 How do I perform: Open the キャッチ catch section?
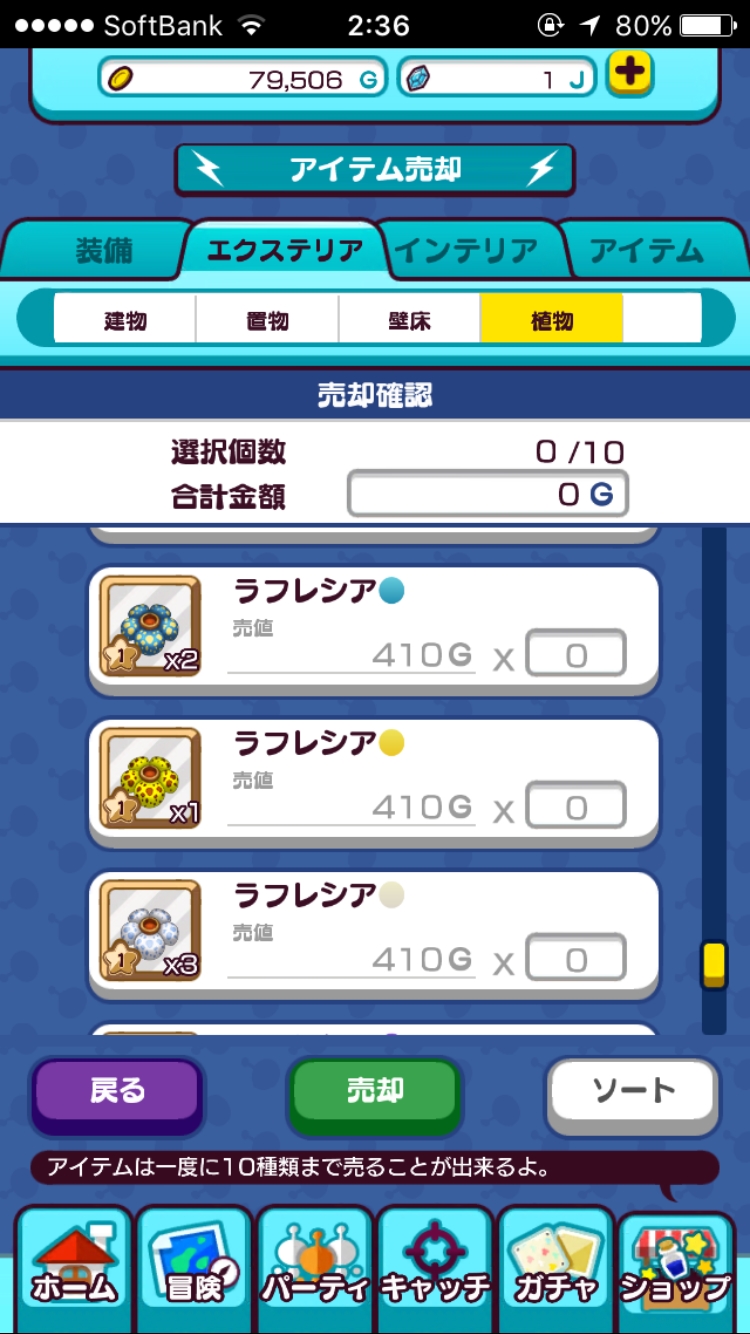click(436, 1268)
